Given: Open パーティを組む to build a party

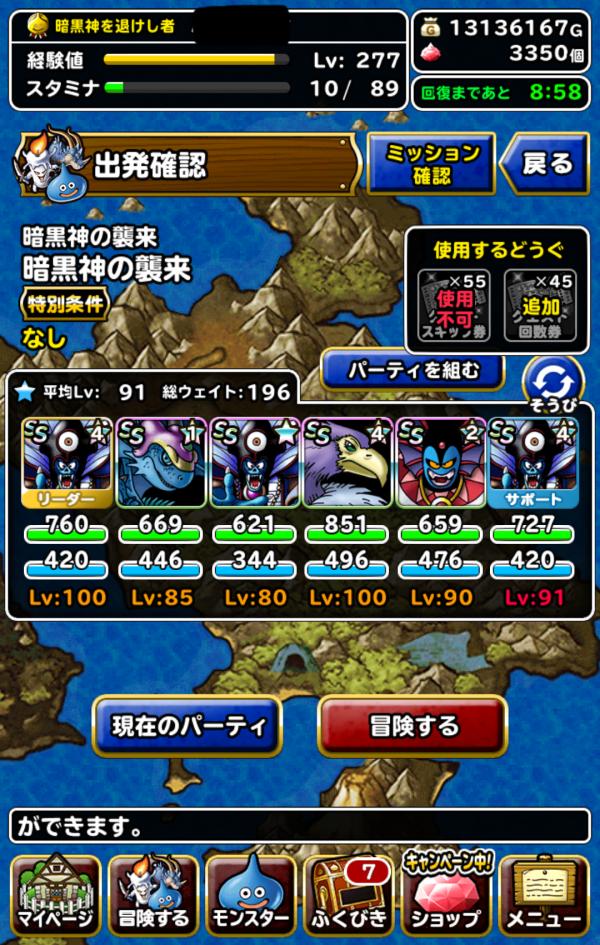Looking at the screenshot, I should click(x=413, y=369).
